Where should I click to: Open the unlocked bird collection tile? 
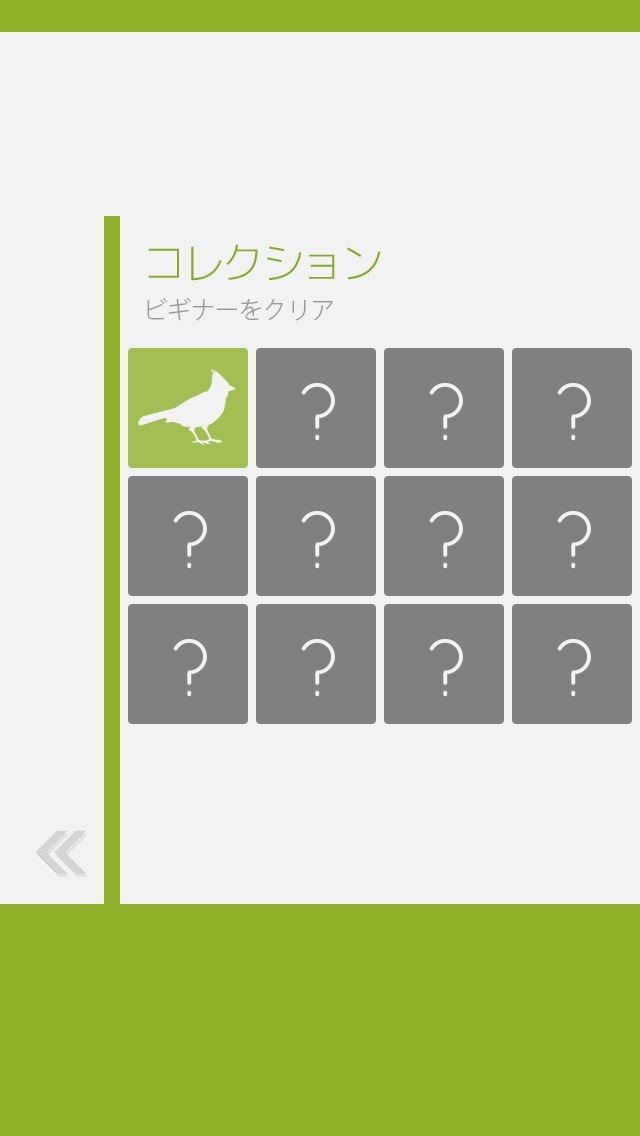[188, 408]
